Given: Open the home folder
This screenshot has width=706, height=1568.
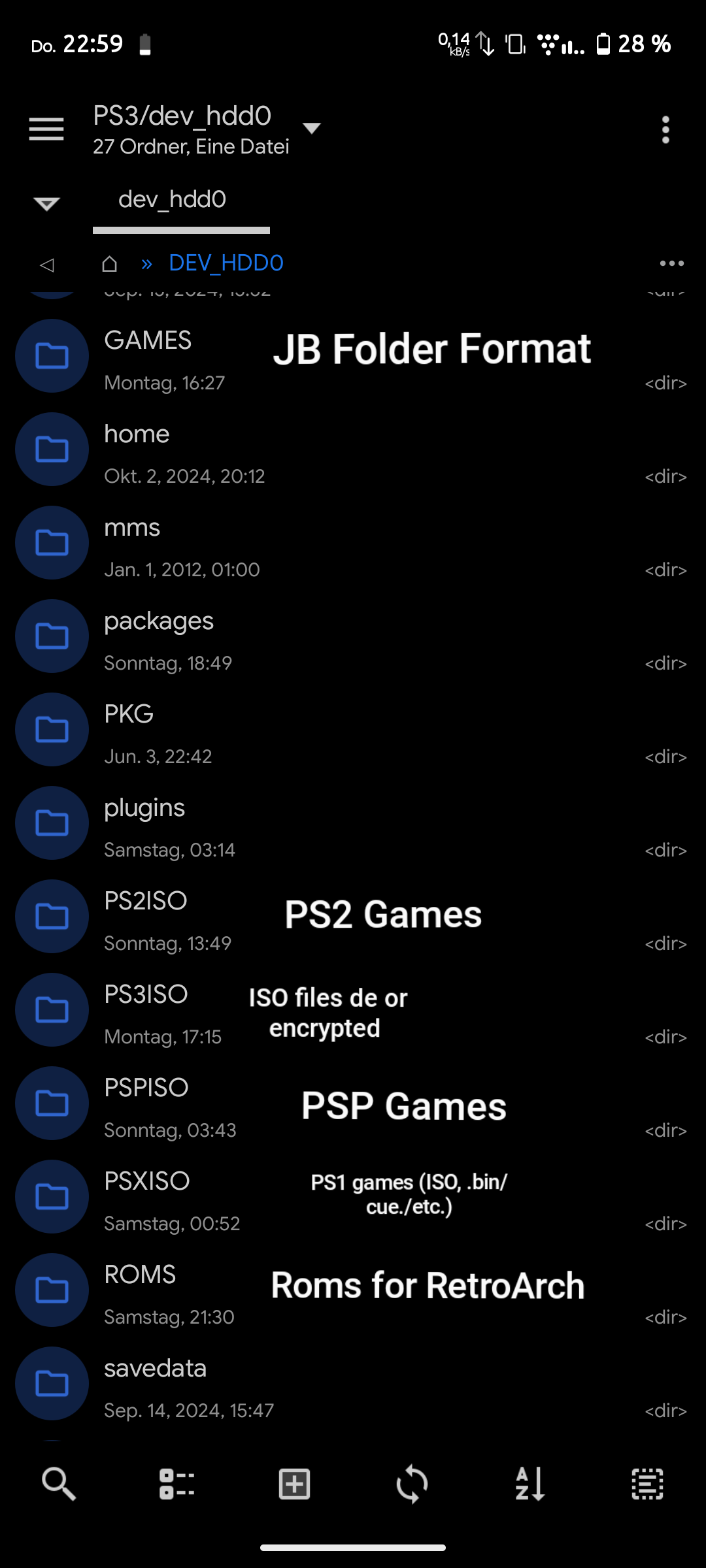Looking at the screenshot, I should coord(353,449).
